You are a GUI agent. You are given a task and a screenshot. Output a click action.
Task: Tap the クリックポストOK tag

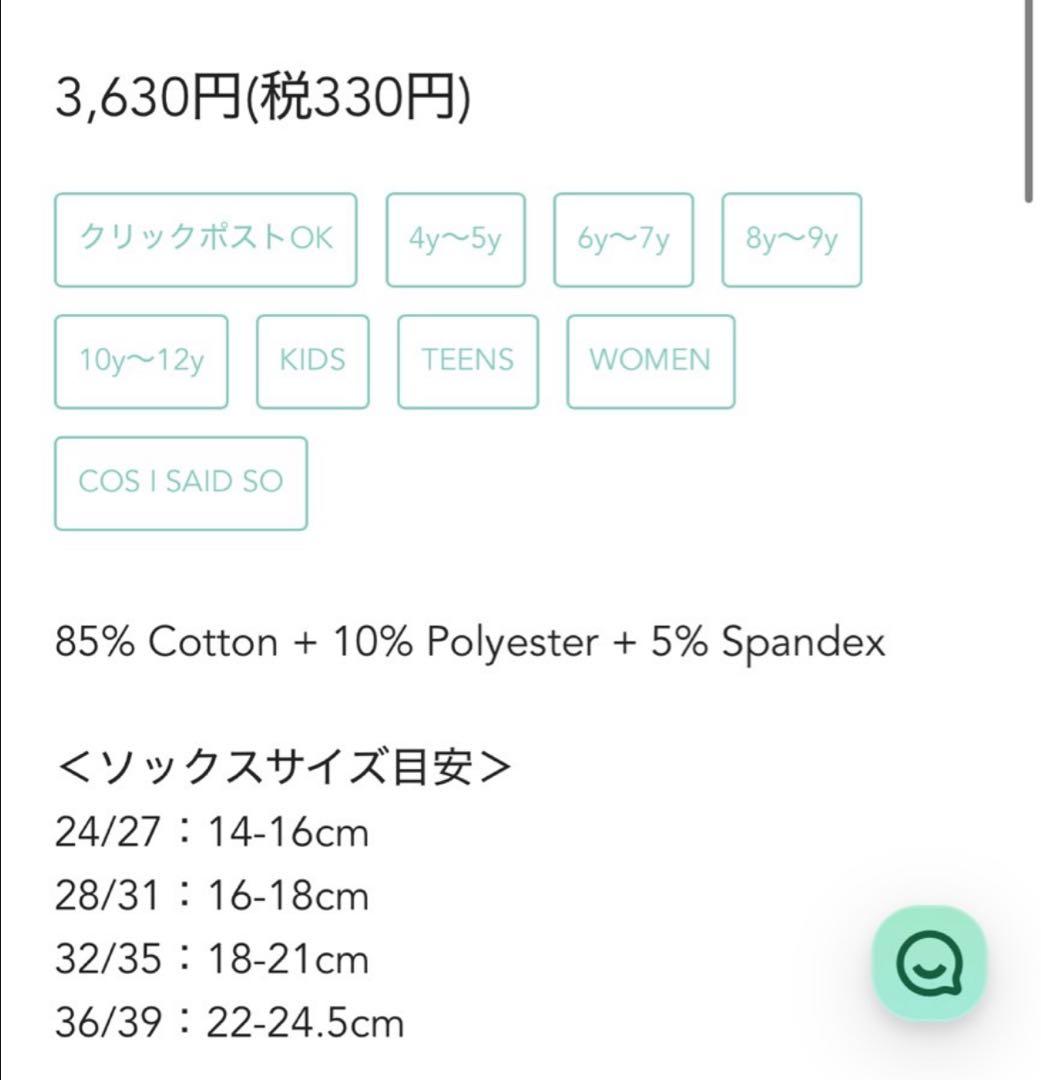pyautogui.click(x=205, y=240)
